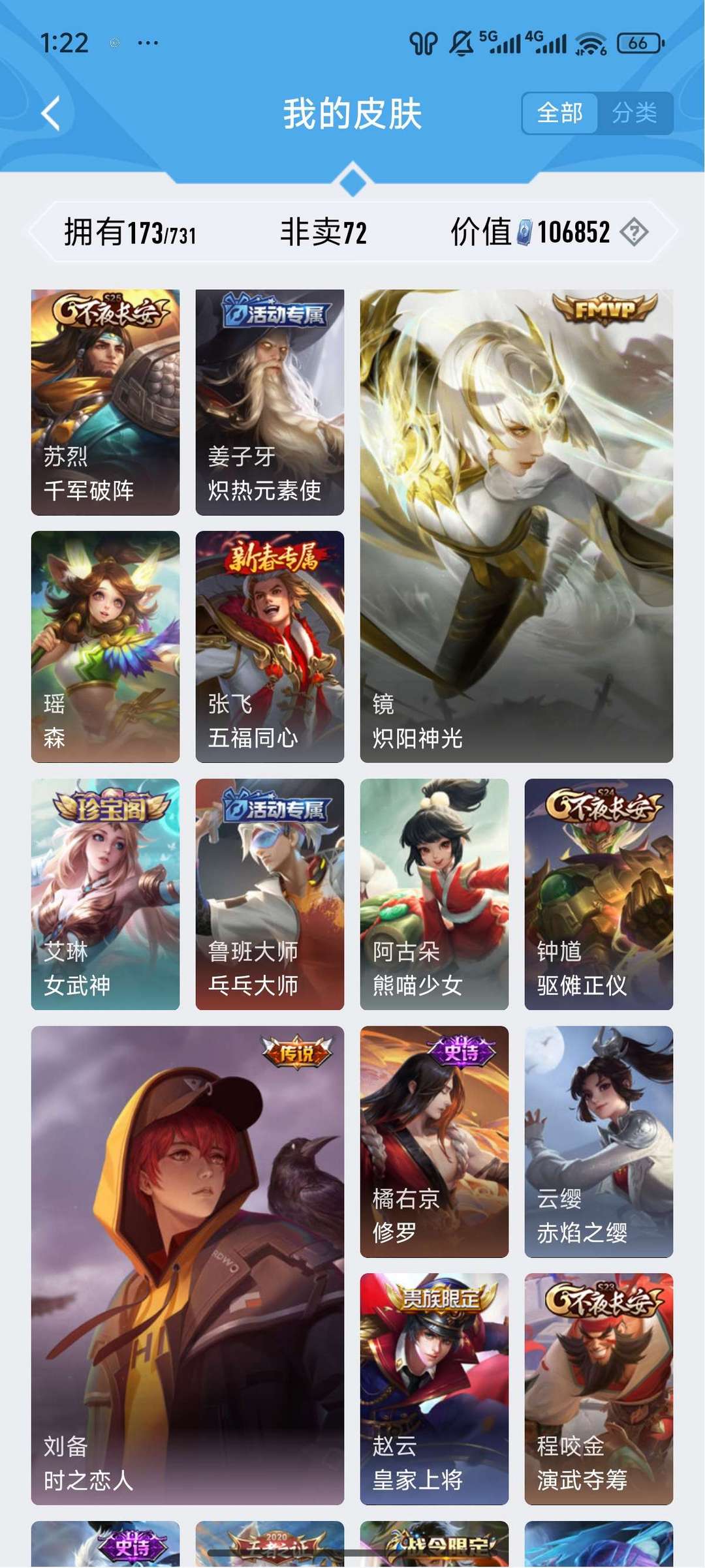Screen dimensions: 705x1568
Task: Open the 姜子牙 炽热元素使 skin card
Action: (270, 402)
